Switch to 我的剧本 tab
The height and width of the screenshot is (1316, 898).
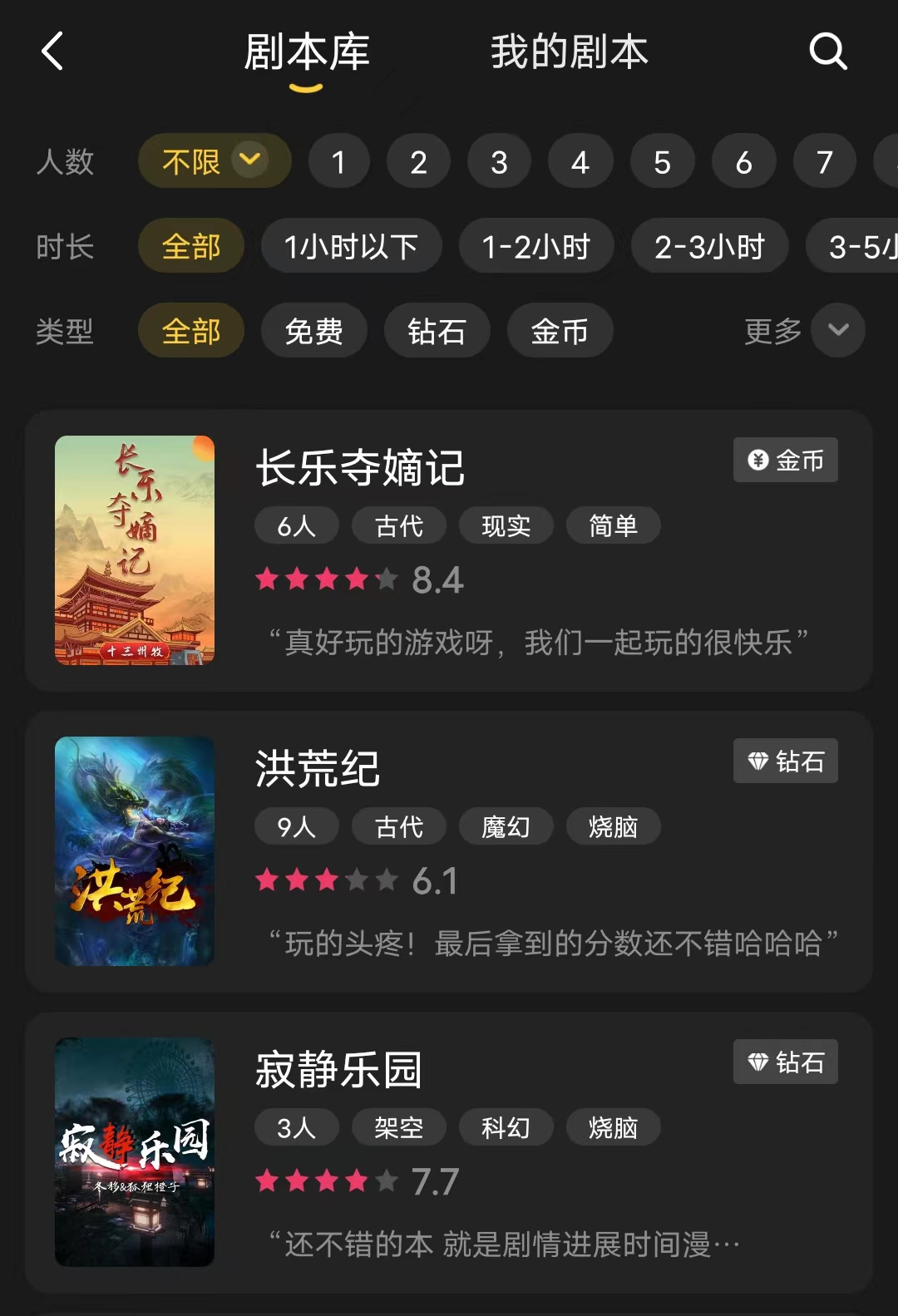[x=569, y=52]
